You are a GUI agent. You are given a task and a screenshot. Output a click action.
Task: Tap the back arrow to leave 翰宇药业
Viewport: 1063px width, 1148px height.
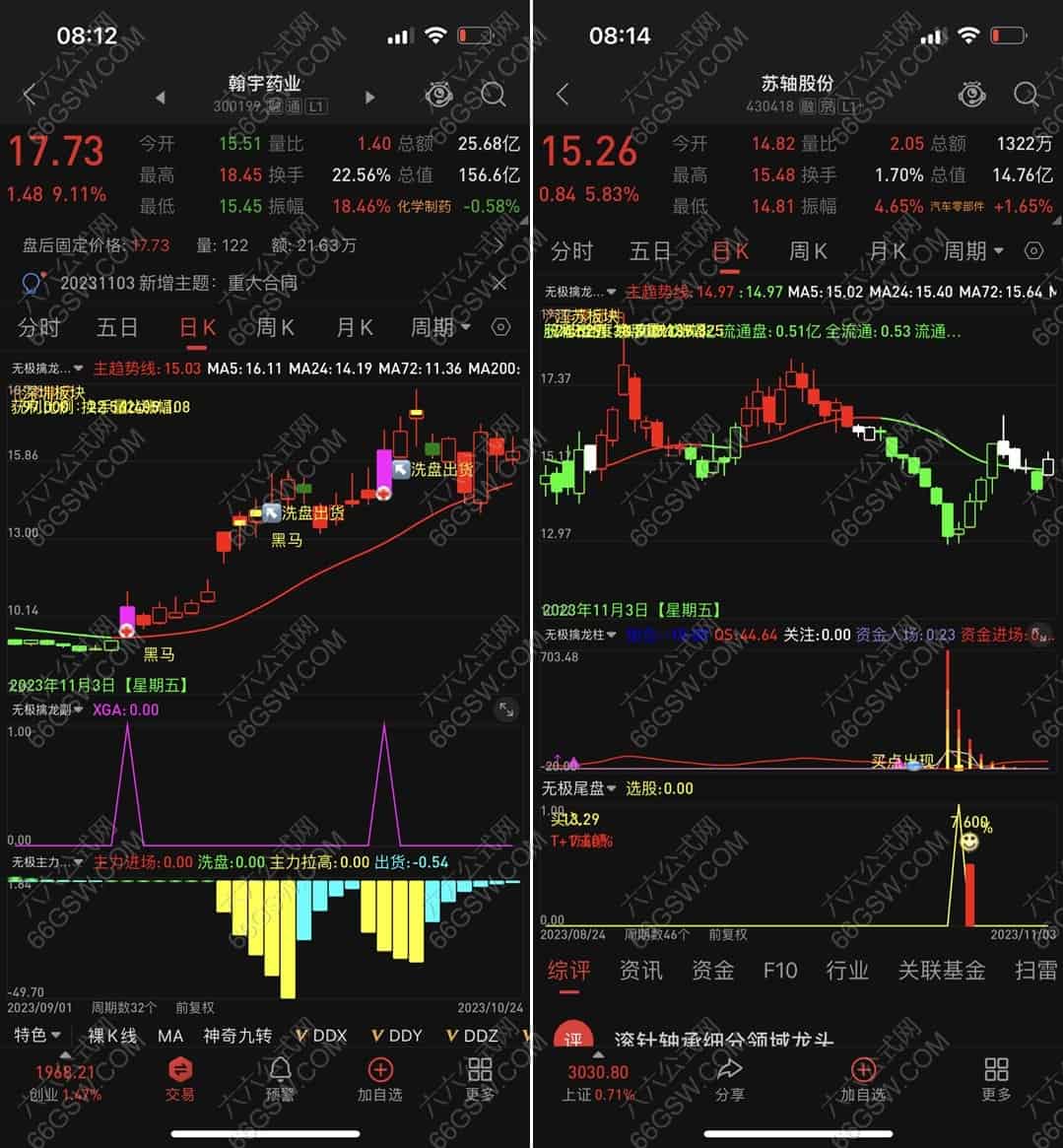point(30,95)
